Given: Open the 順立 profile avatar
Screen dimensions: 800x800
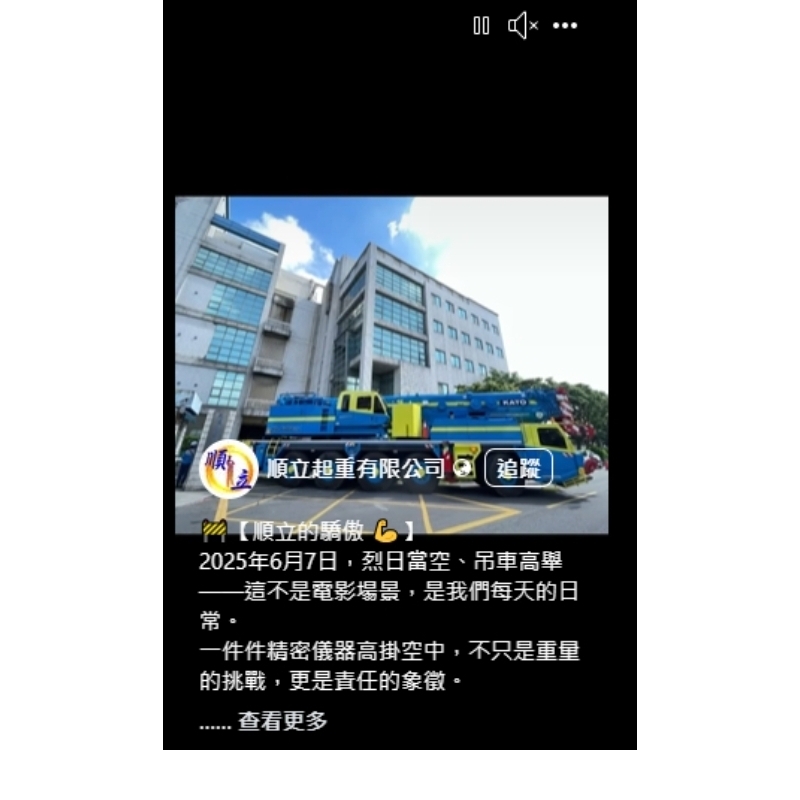Looking at the screenshot, I should click(x=228, y=468).
